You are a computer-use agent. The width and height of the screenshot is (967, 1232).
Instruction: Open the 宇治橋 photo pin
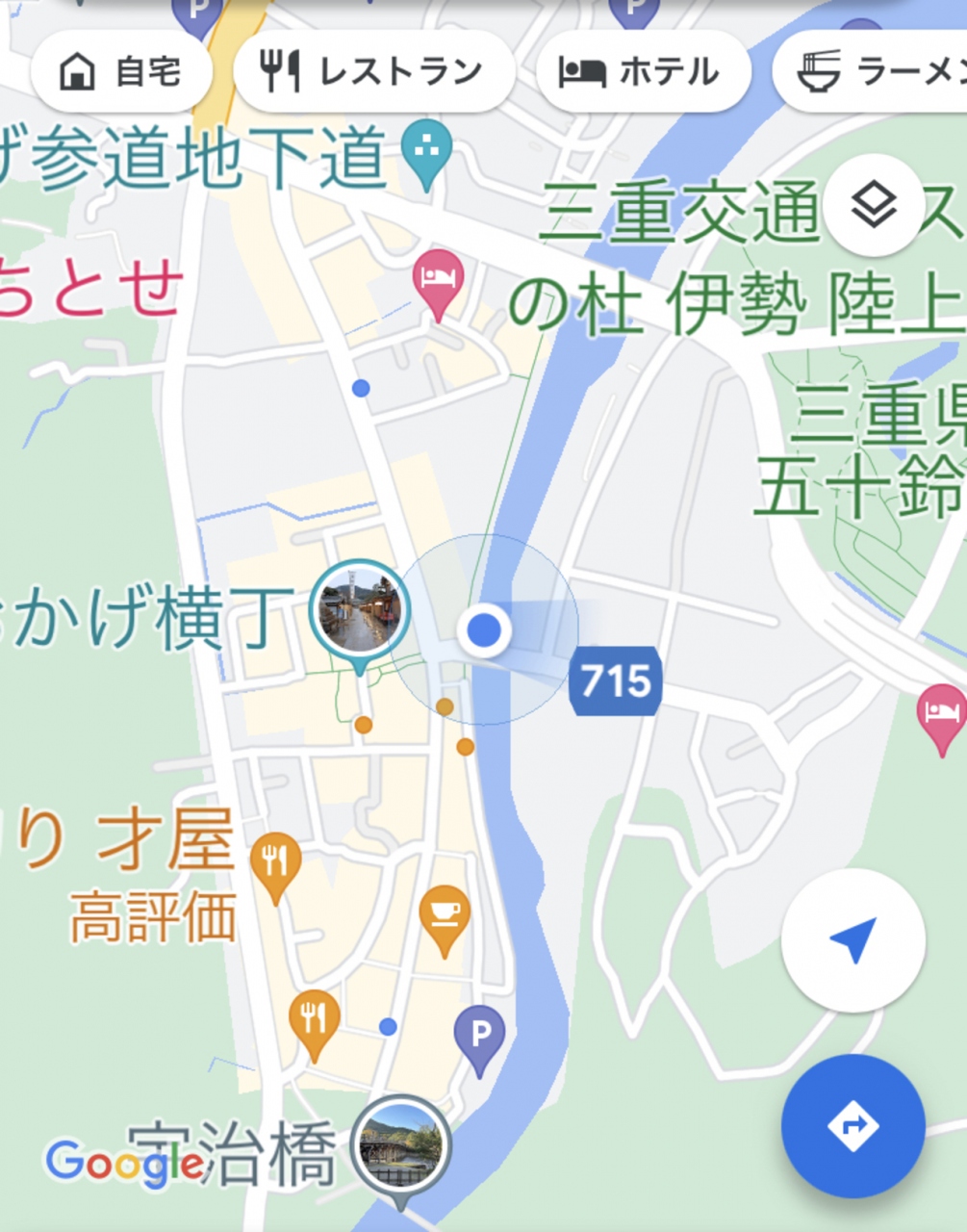pos(400,1147)
